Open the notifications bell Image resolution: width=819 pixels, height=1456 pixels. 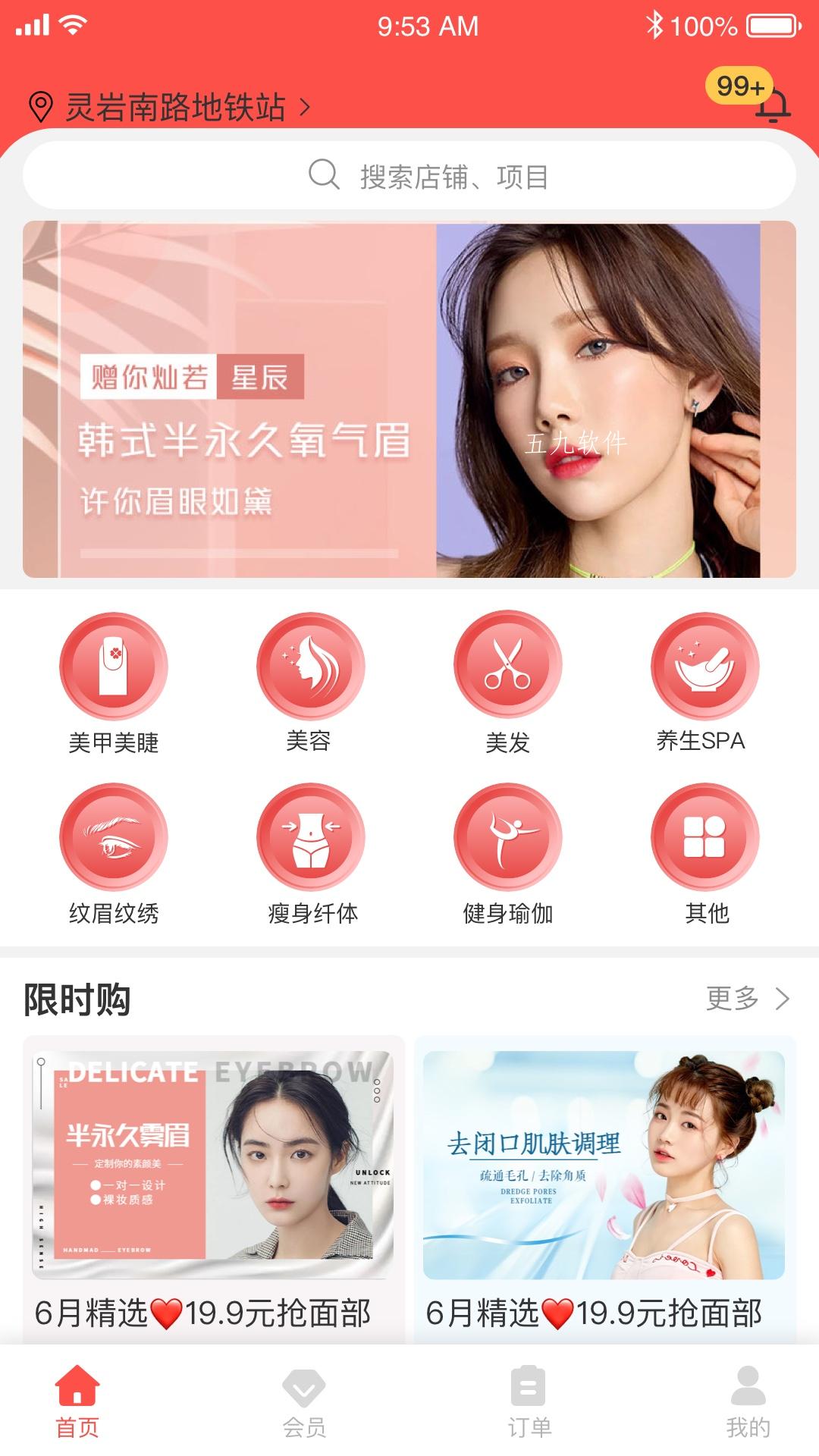(772, 105)
